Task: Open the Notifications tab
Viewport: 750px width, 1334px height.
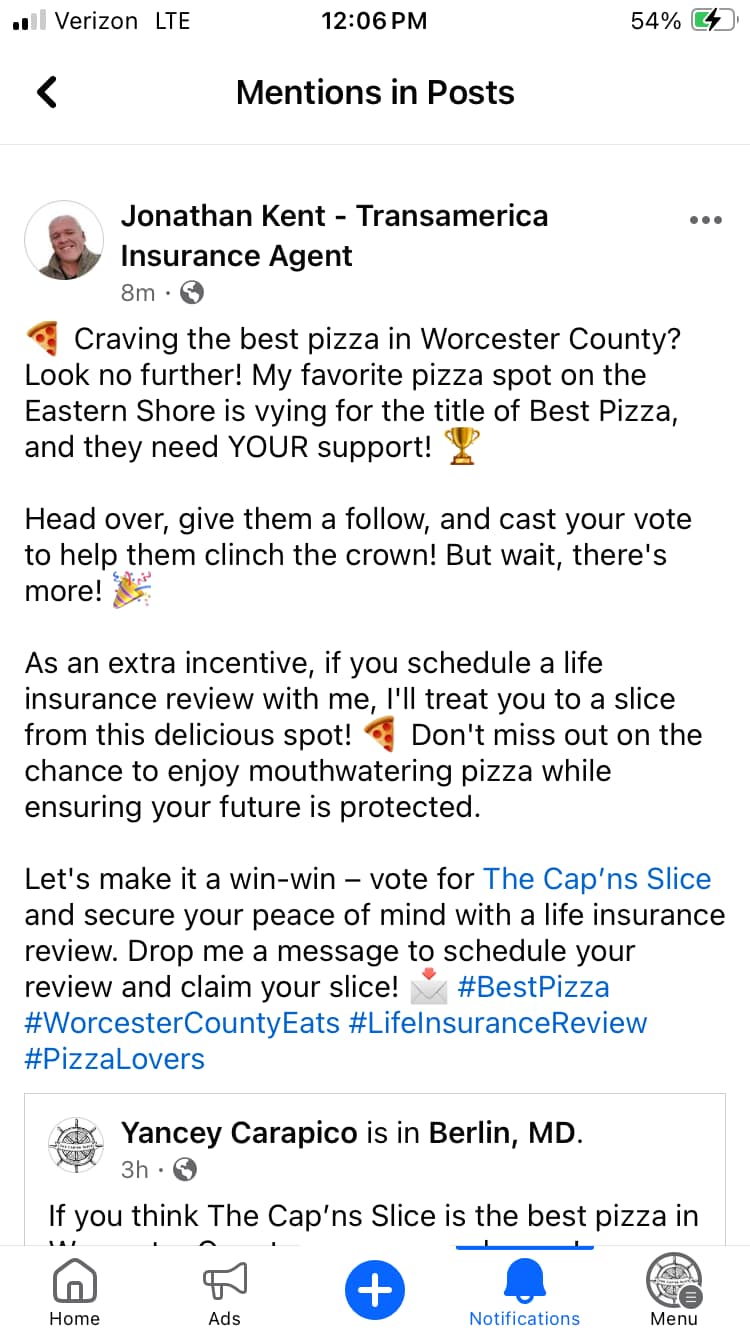Action: 524,1292
